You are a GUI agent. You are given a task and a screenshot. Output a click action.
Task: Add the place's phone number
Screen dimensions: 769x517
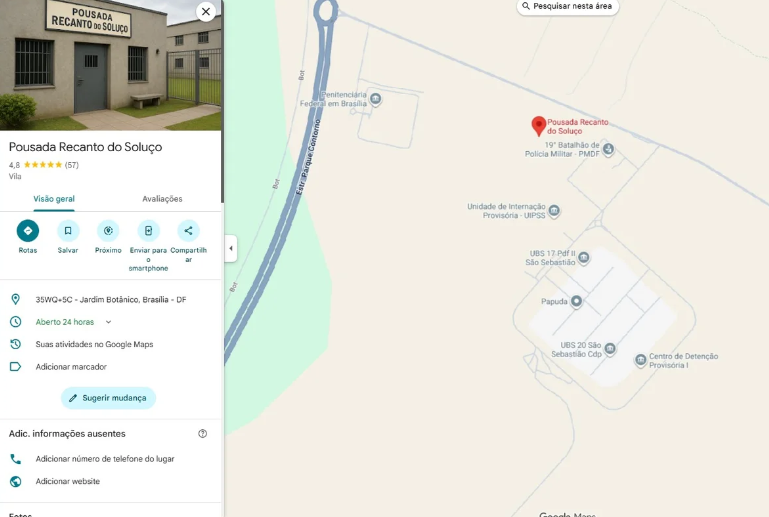105,459
